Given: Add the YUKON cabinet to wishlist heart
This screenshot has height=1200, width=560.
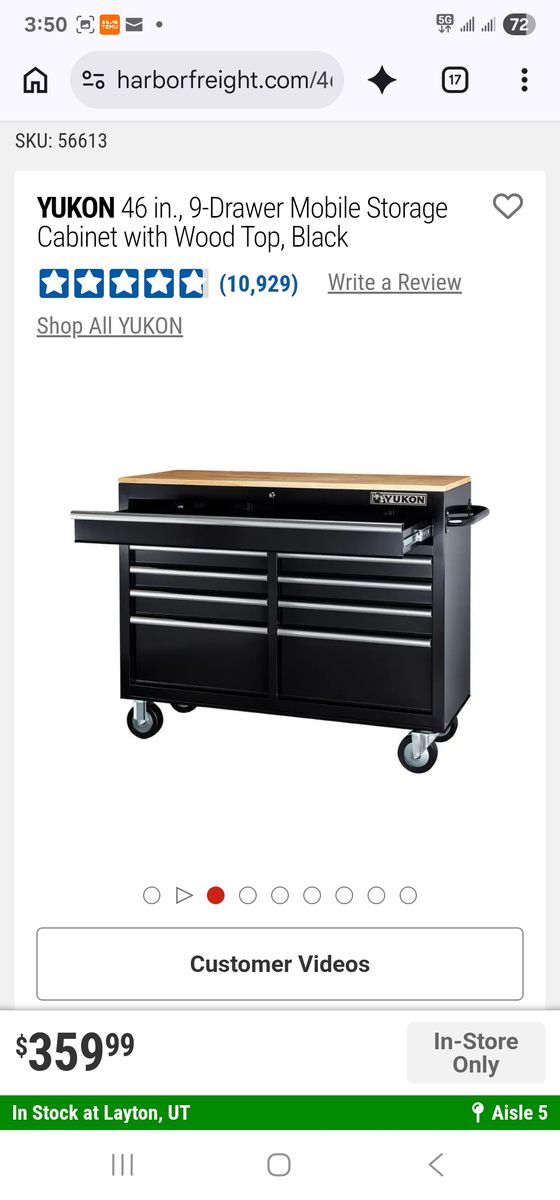Looking at the screenshot, I should pos(508,206).
